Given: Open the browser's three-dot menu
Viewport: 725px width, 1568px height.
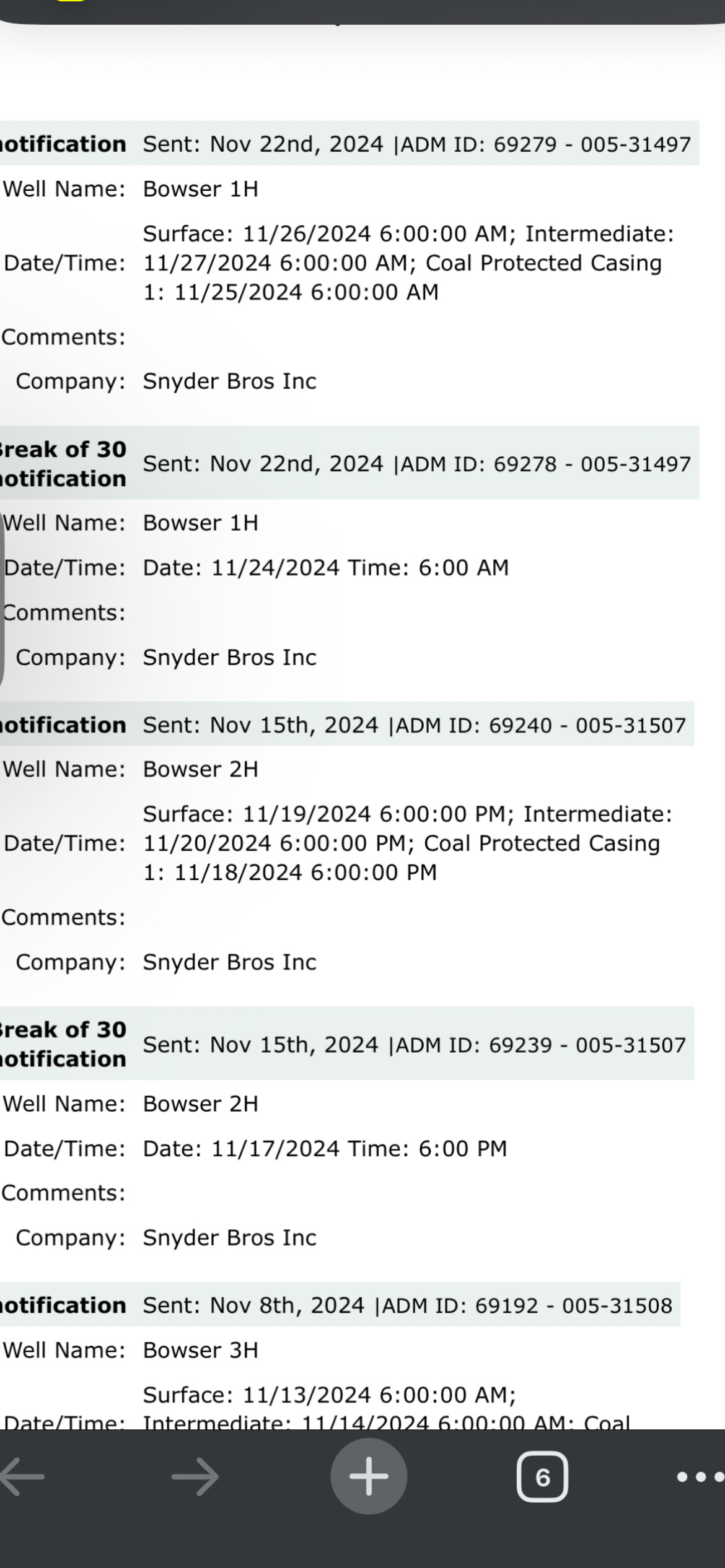Looking at the screenshot, I should pyautogui.click(x=700, y=1477).
